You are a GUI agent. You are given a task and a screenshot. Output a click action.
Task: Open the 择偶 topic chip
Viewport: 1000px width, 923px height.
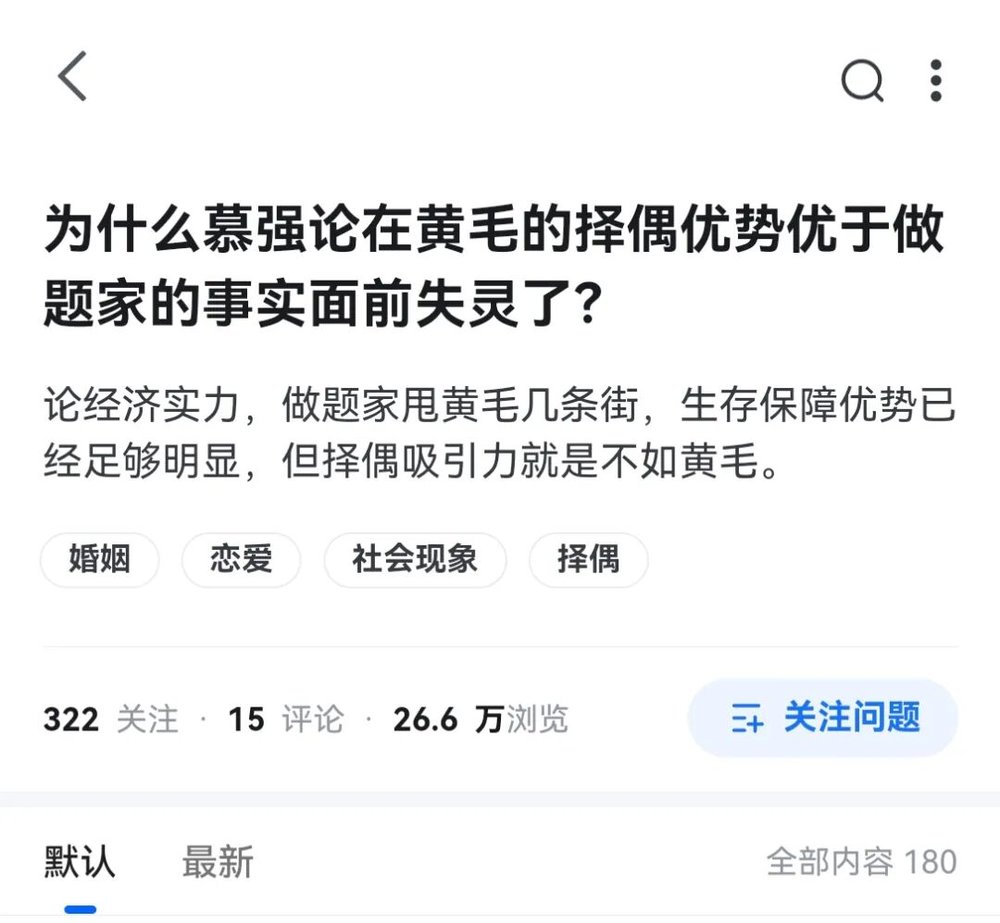pyautogui.click(x=588, y=560)
